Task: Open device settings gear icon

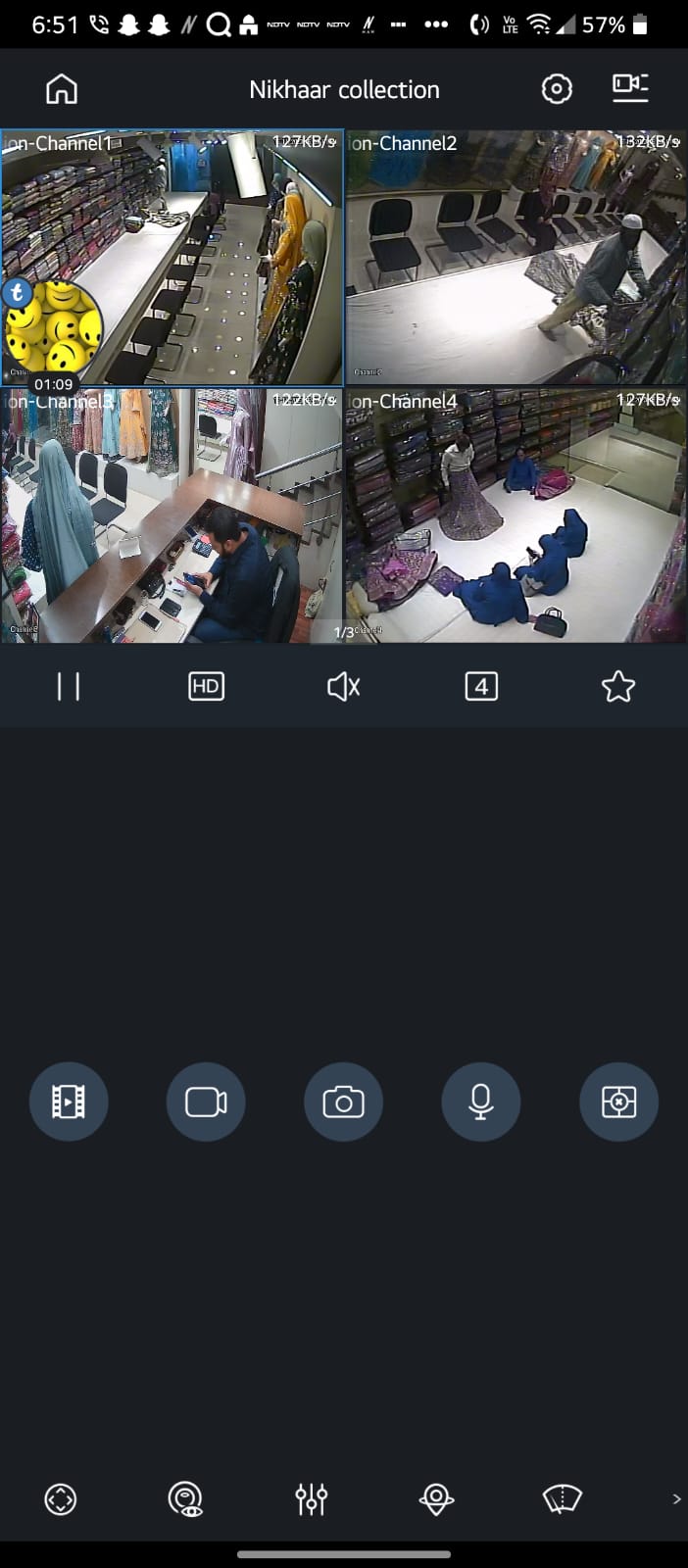Action: point(557,89)
